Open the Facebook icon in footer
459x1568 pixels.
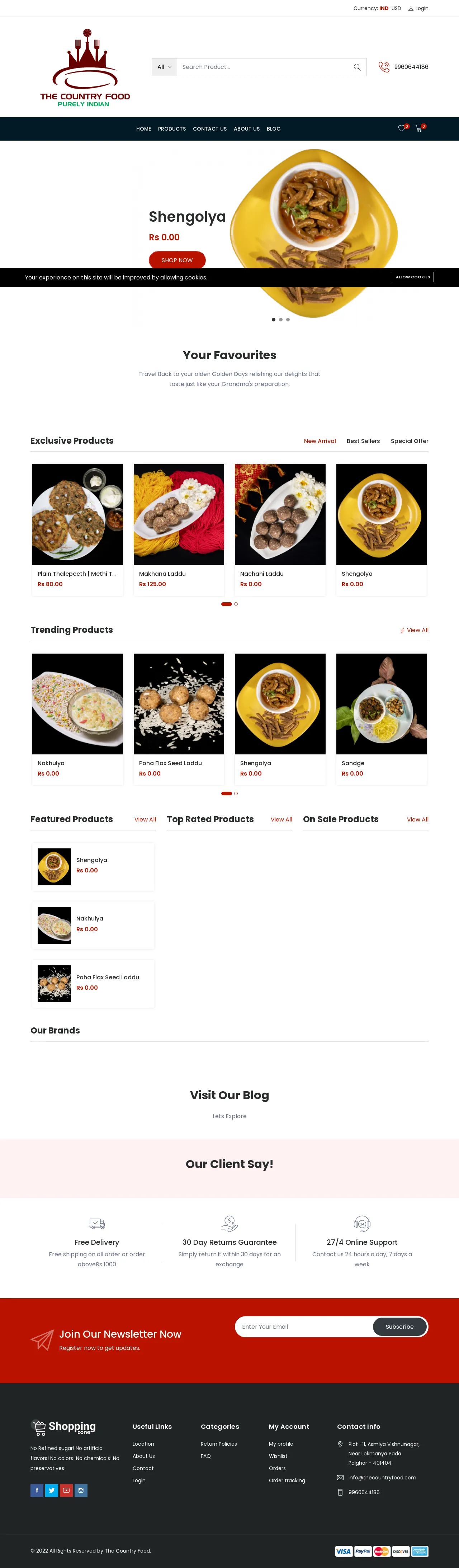pyautogui.click(x=37, y=1490)
